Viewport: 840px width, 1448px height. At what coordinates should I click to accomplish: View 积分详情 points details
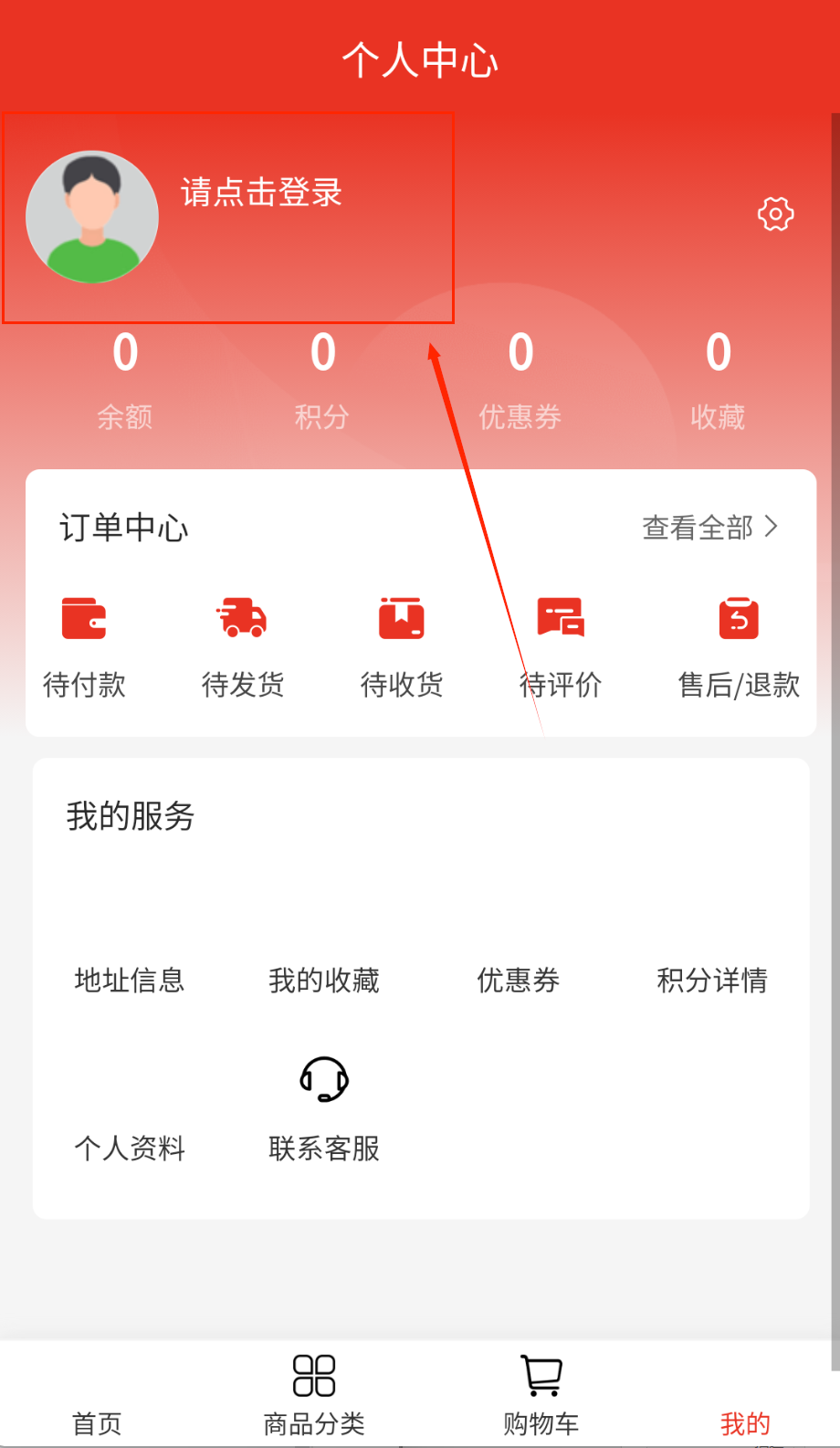(x=712, y=980)
